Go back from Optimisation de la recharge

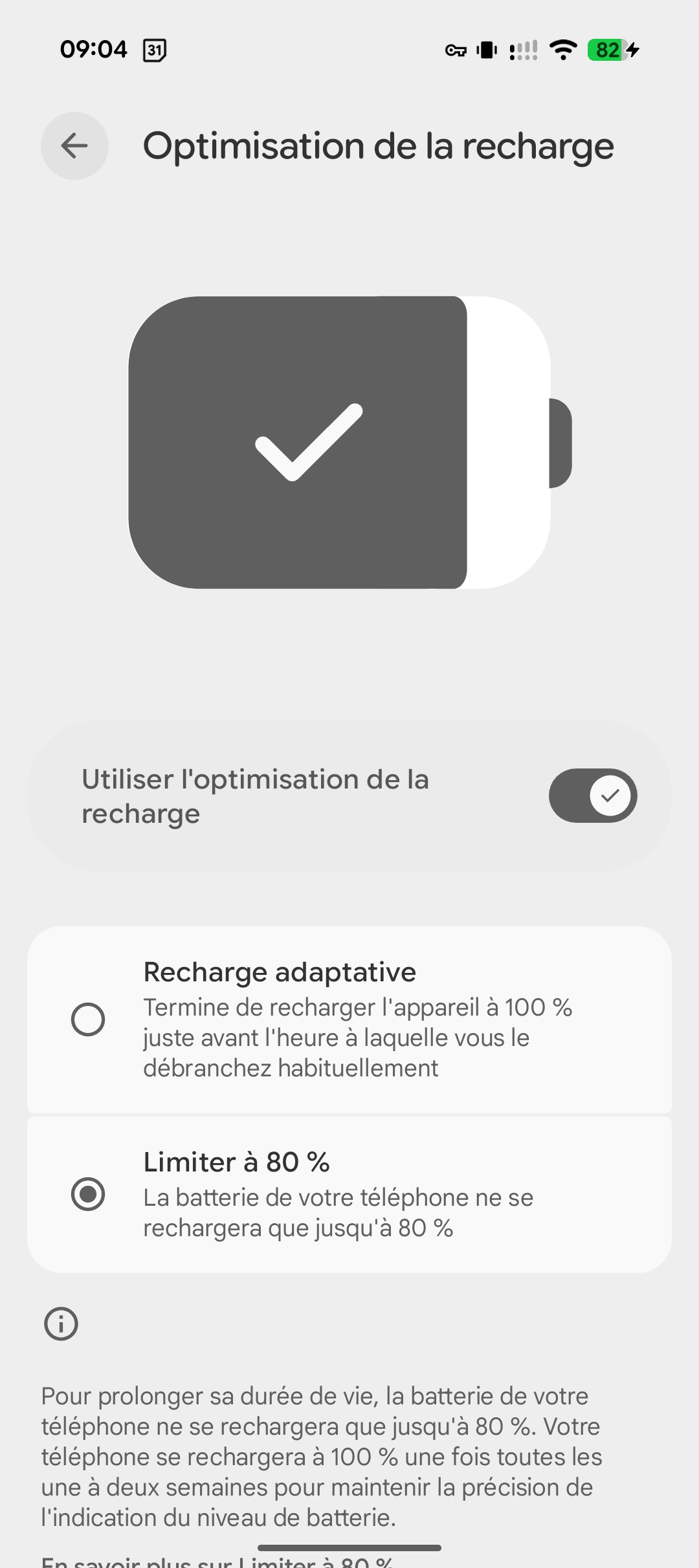(x=74, y=146)
